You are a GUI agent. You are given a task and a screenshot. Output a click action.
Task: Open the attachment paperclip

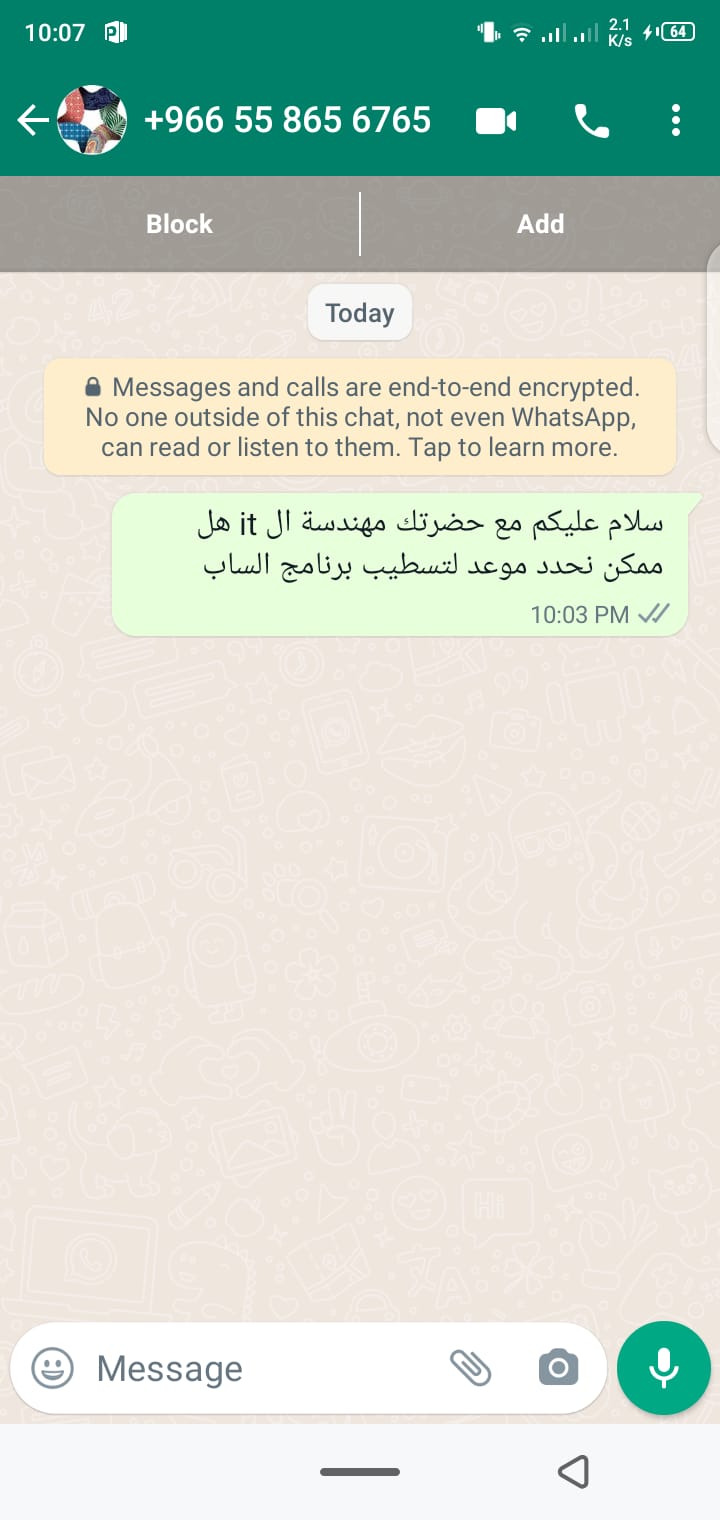[x=470, y=1368]
